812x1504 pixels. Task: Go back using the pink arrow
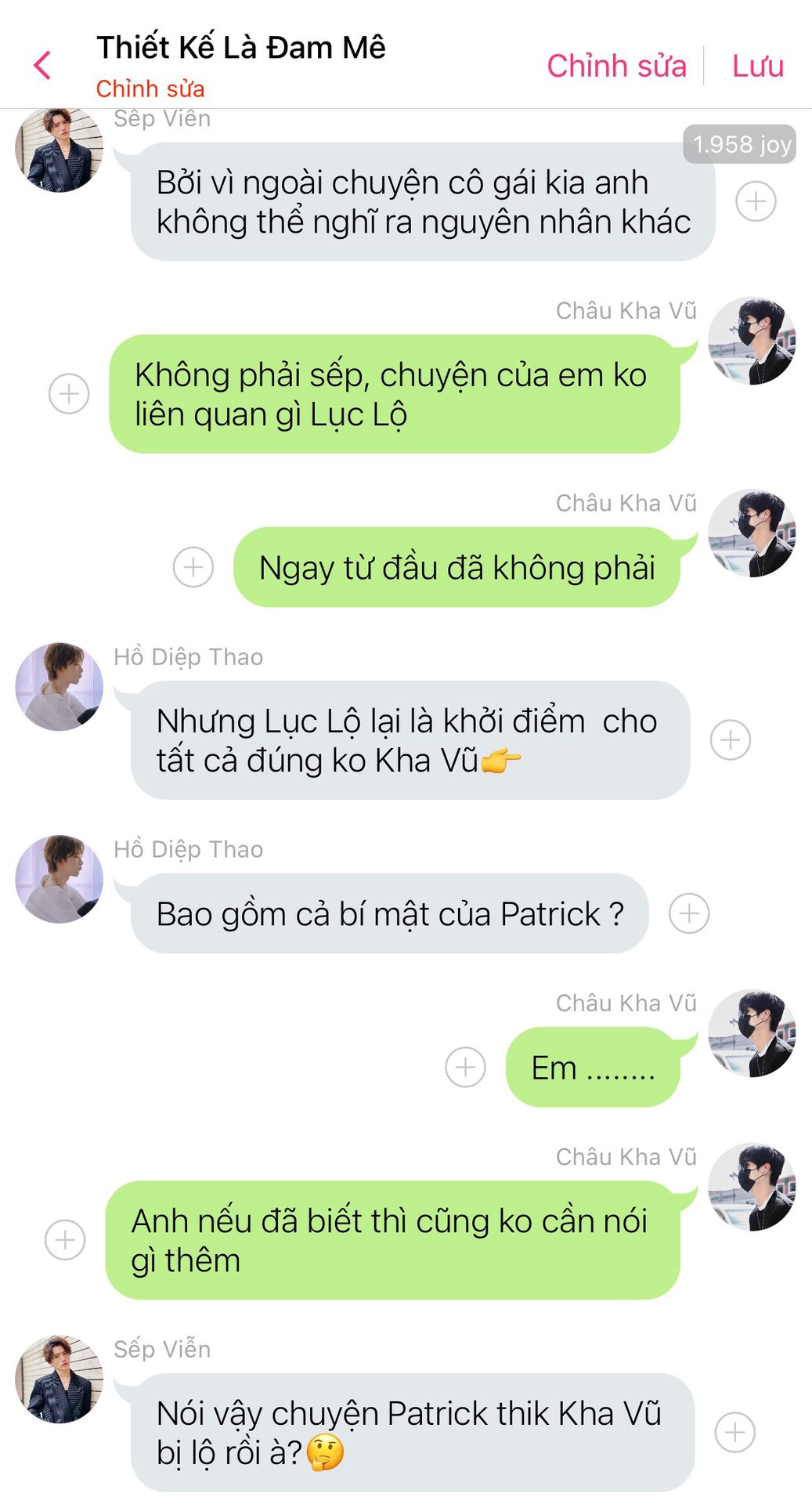42,66
